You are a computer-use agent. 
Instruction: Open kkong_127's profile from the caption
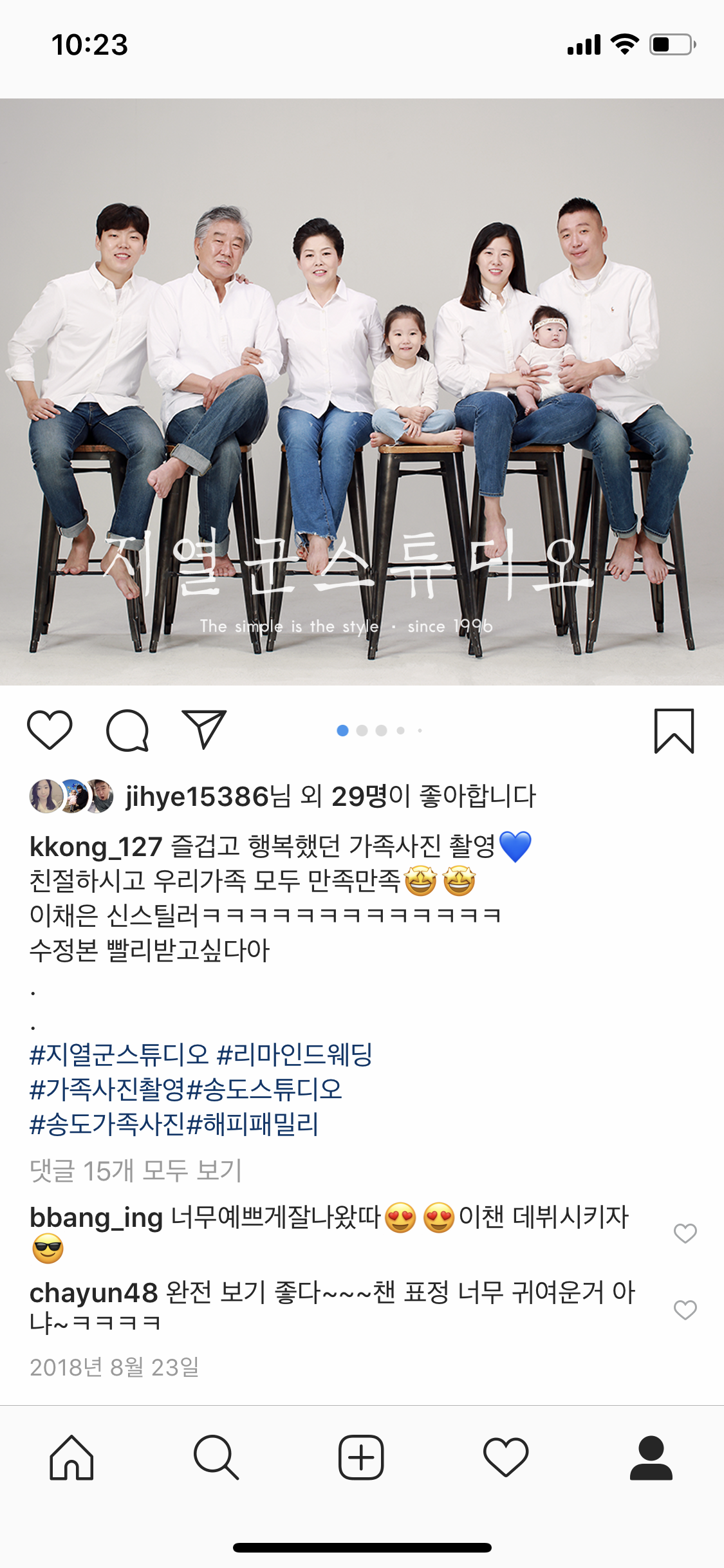click(96, 847)
